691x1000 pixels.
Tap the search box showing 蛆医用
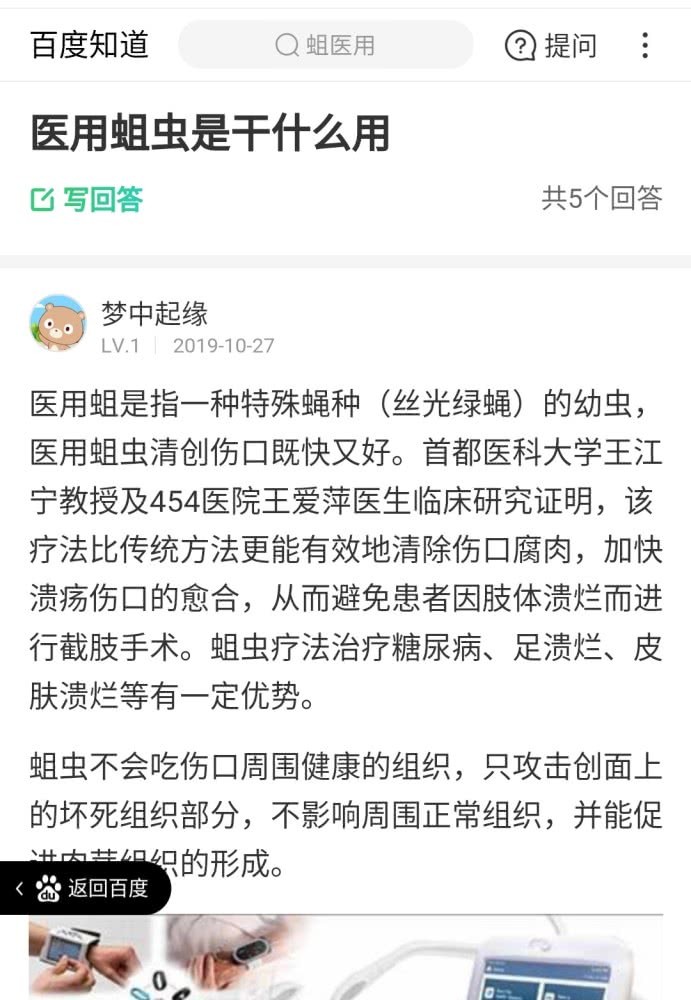pyautogui.click(x=325, y=45)
